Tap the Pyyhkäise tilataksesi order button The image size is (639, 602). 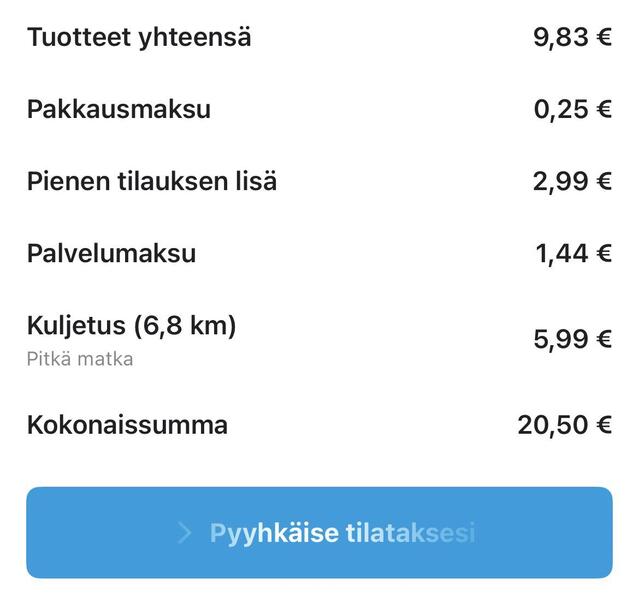point(319,532)
